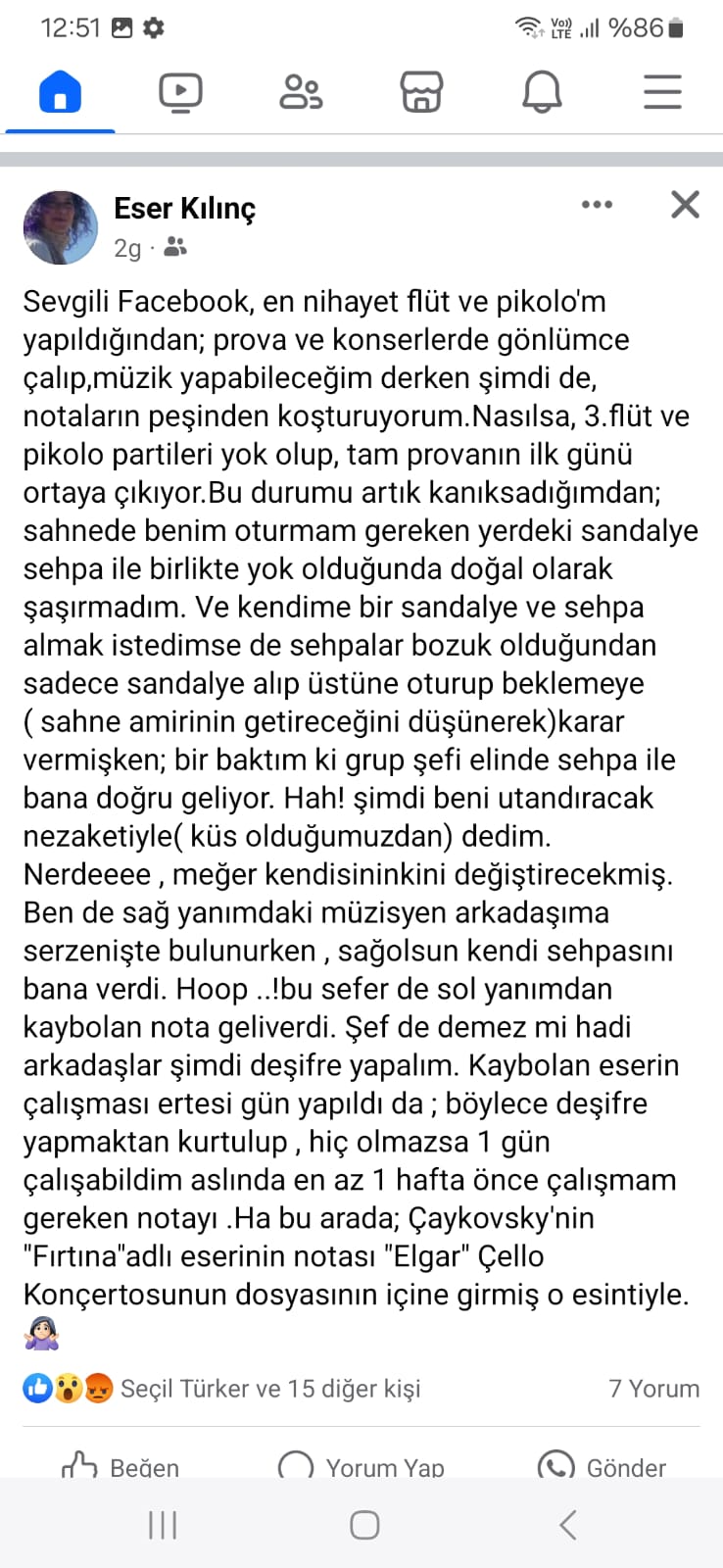
Task: Tap Yorum Yap to comment
Action: click(x=361, y=1466)
